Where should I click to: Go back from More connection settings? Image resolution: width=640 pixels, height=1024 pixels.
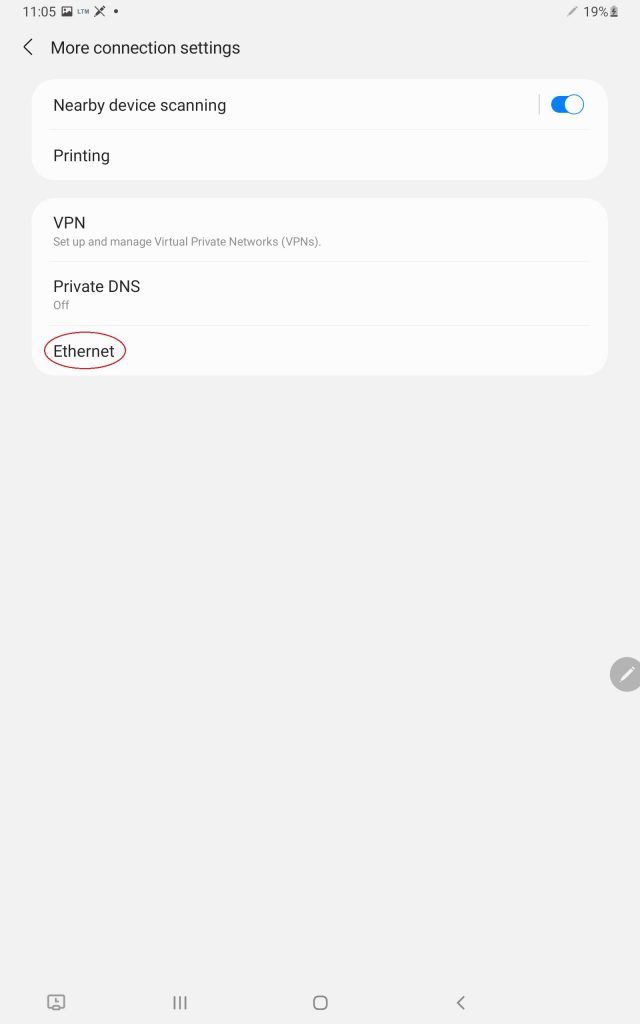[28, 47]
